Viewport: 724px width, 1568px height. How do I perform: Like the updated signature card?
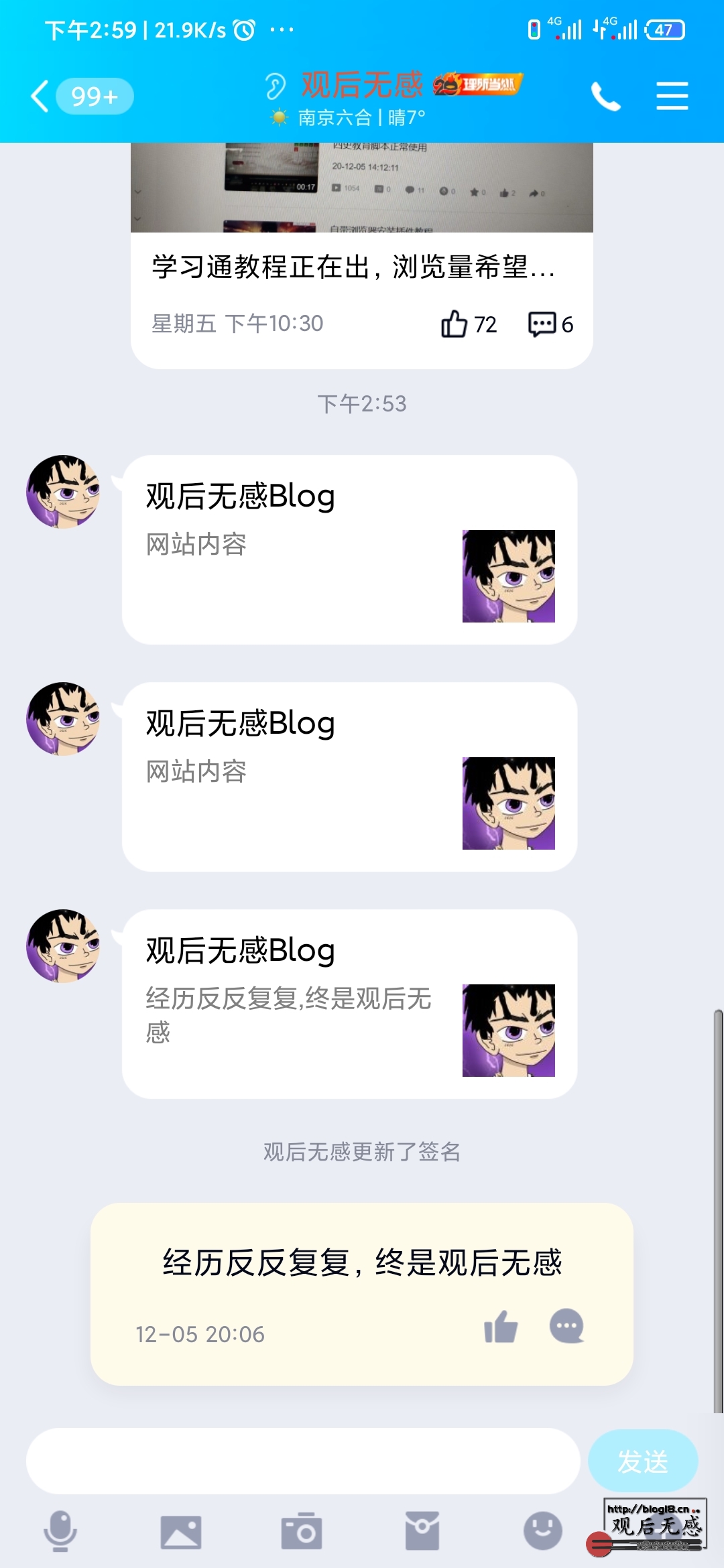(500, 1326)
